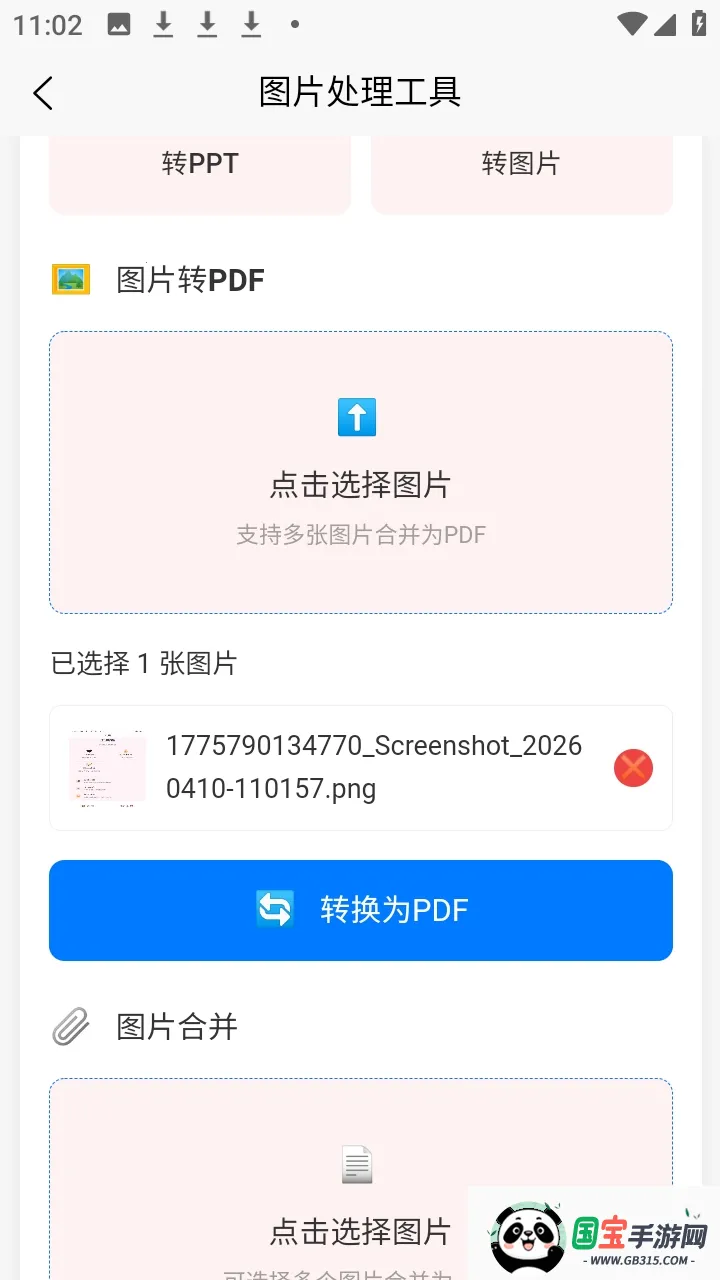Screen dimensions: 720x1280
Task: Click the 图片处理工具 title text
Action: click(x=360, y=91)
